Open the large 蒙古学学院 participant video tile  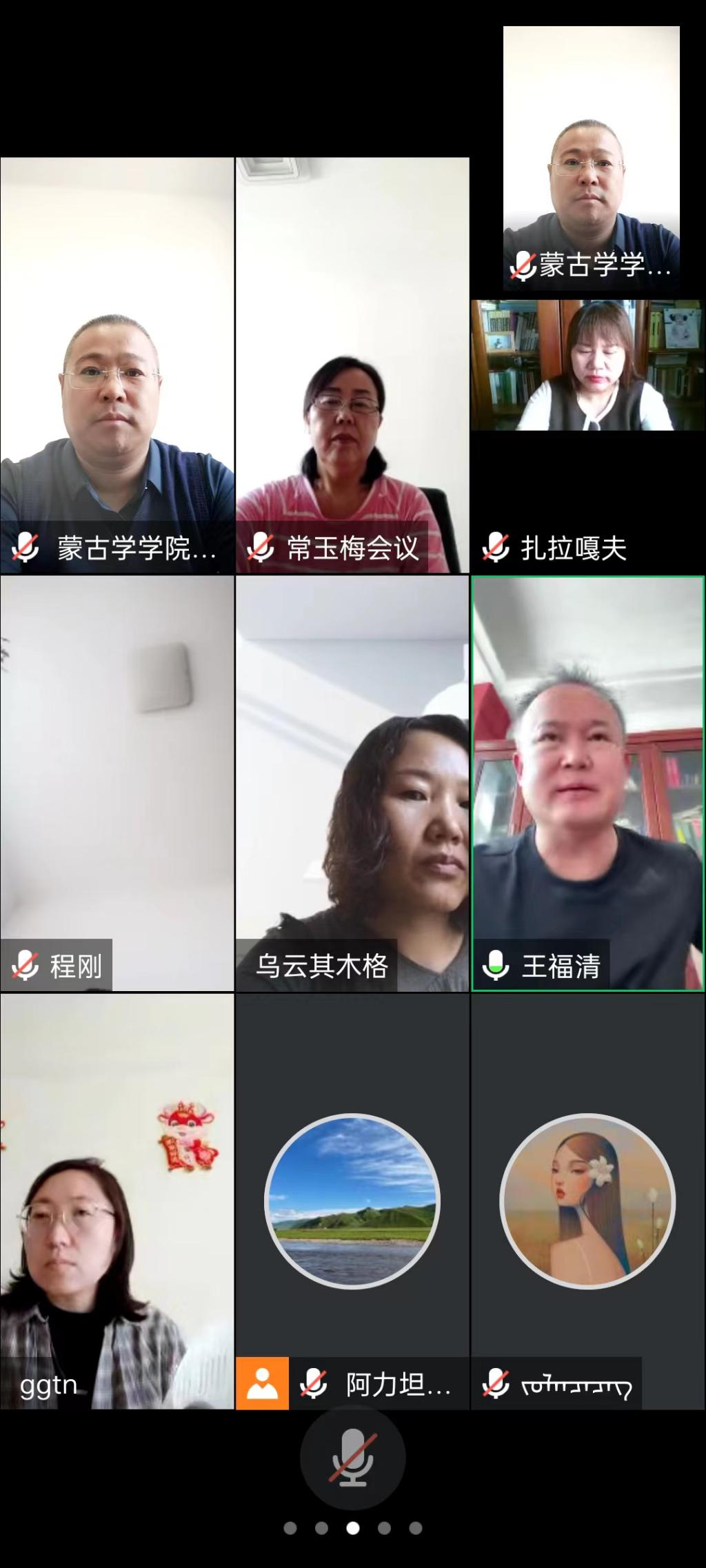[117, 365]
